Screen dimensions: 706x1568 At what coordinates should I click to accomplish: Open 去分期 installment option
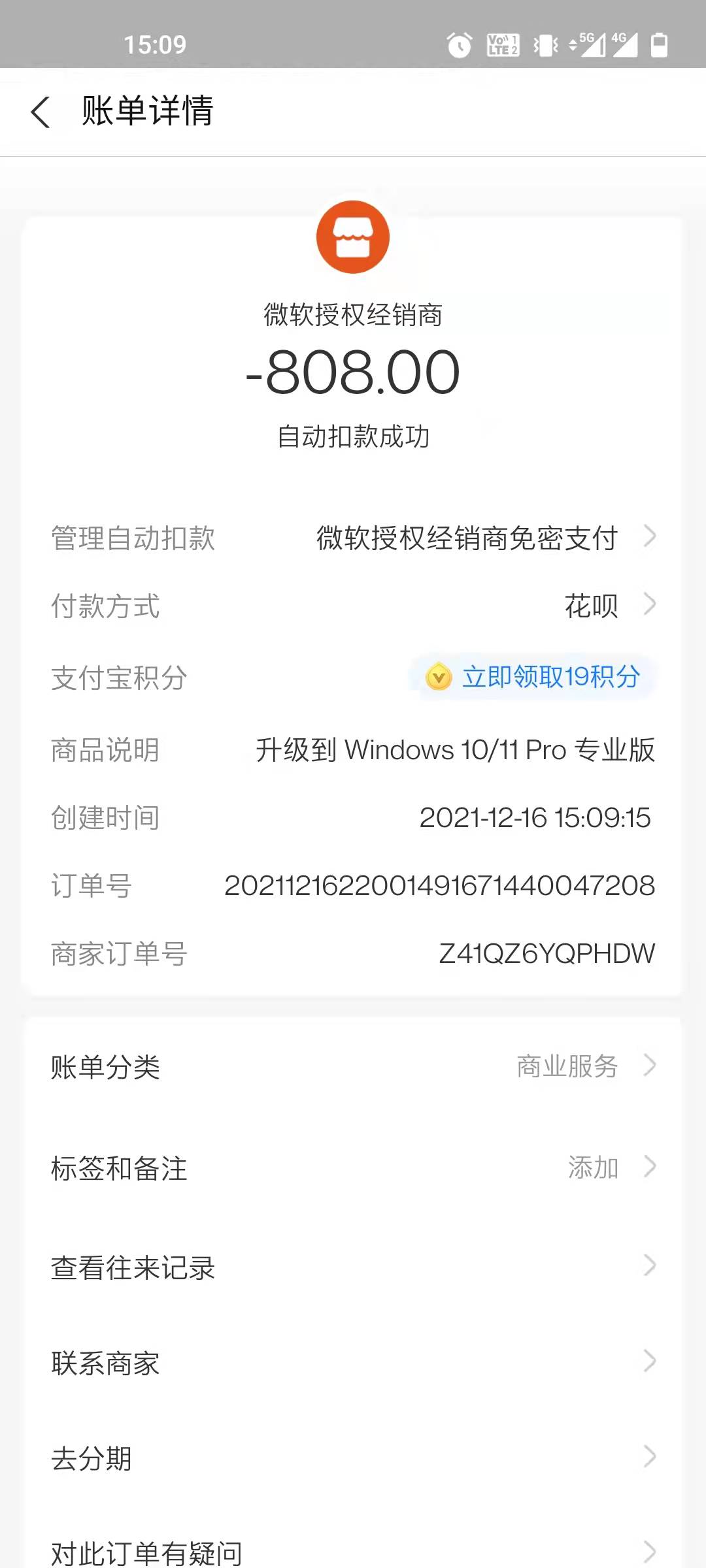[353, 1458]
